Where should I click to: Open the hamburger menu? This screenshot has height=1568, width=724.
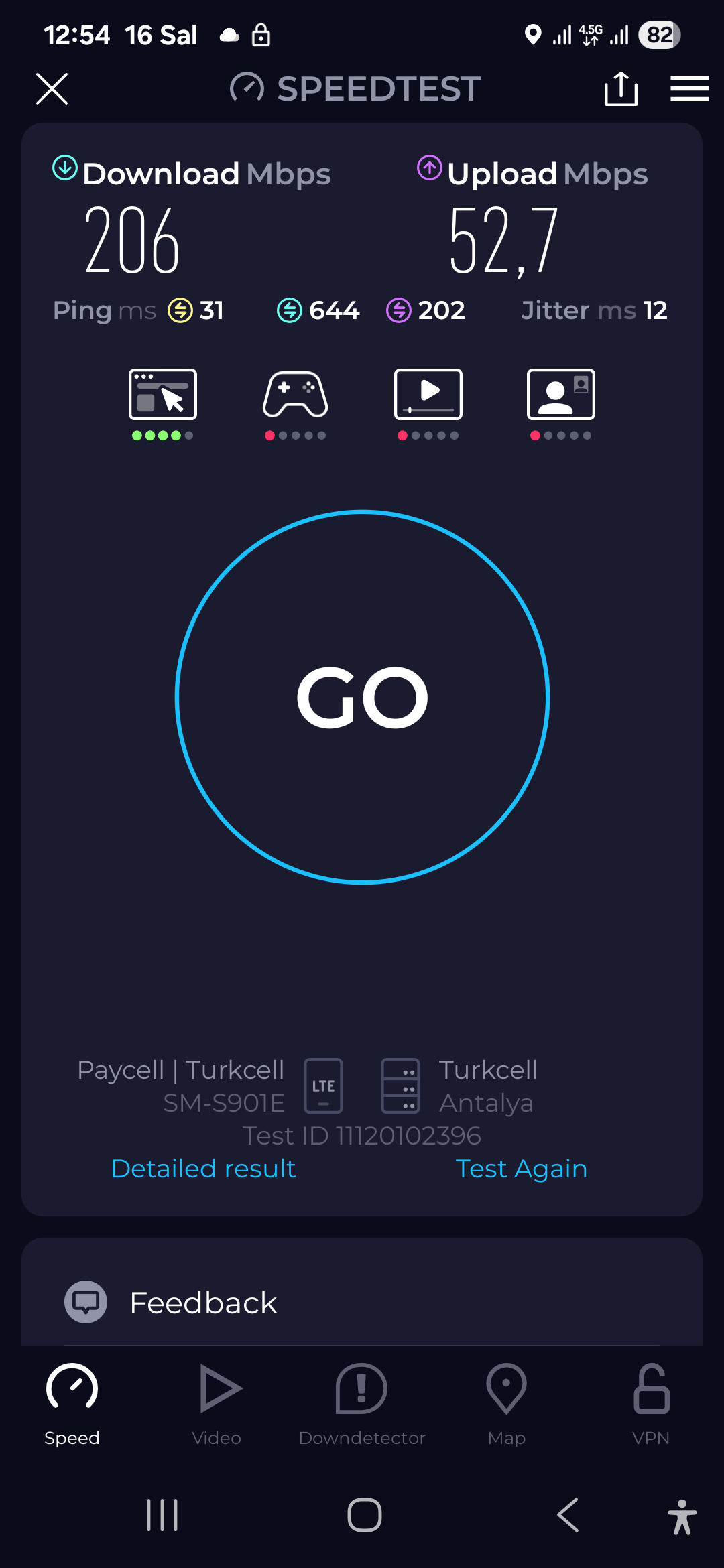[x=689, y=88]
